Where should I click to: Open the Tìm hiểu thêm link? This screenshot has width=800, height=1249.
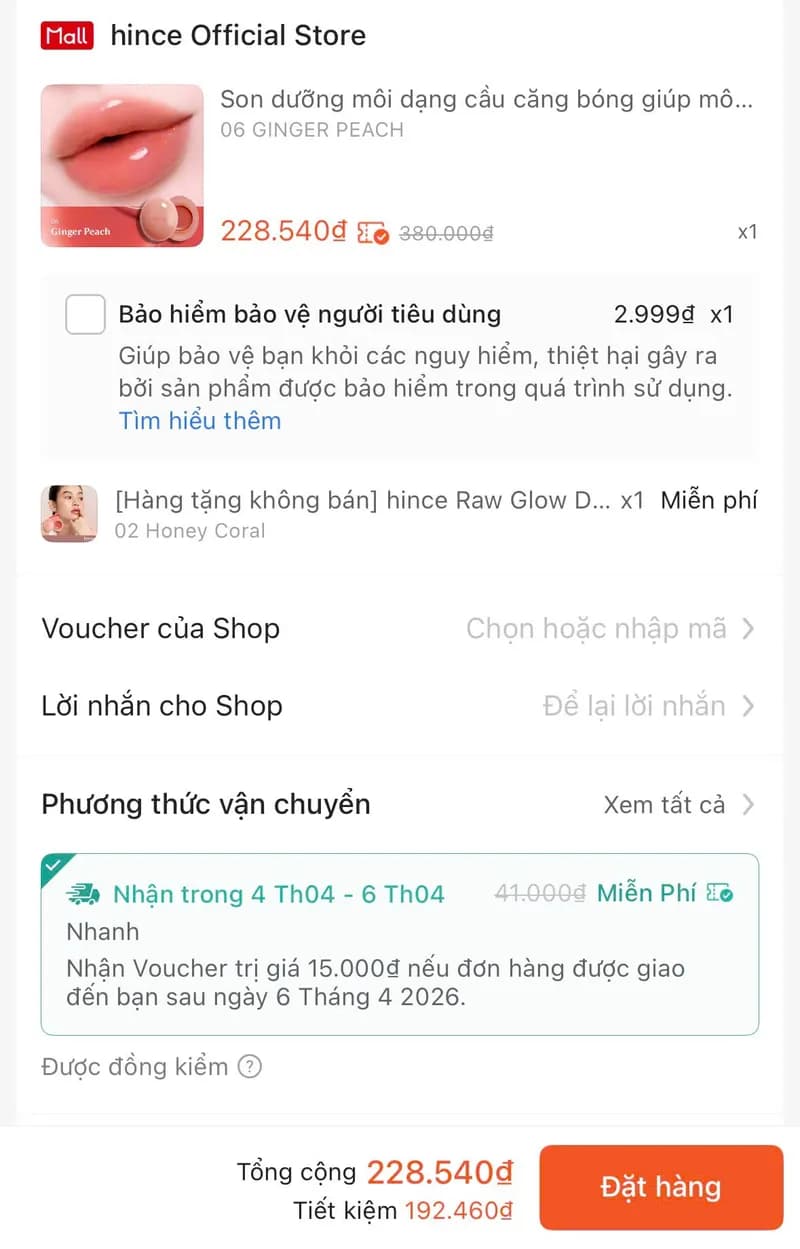click(199, 420)
